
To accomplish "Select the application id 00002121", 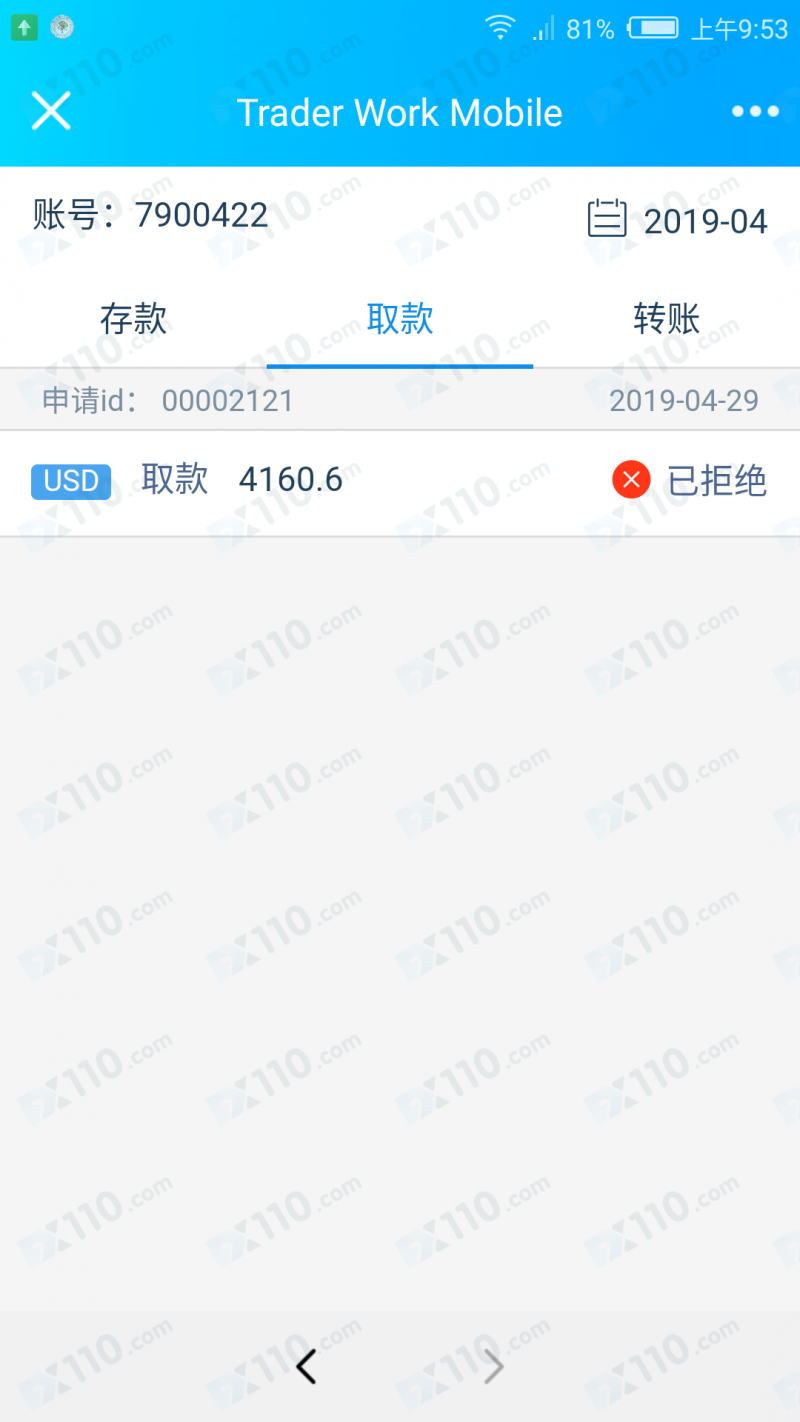I will (228, 400).
